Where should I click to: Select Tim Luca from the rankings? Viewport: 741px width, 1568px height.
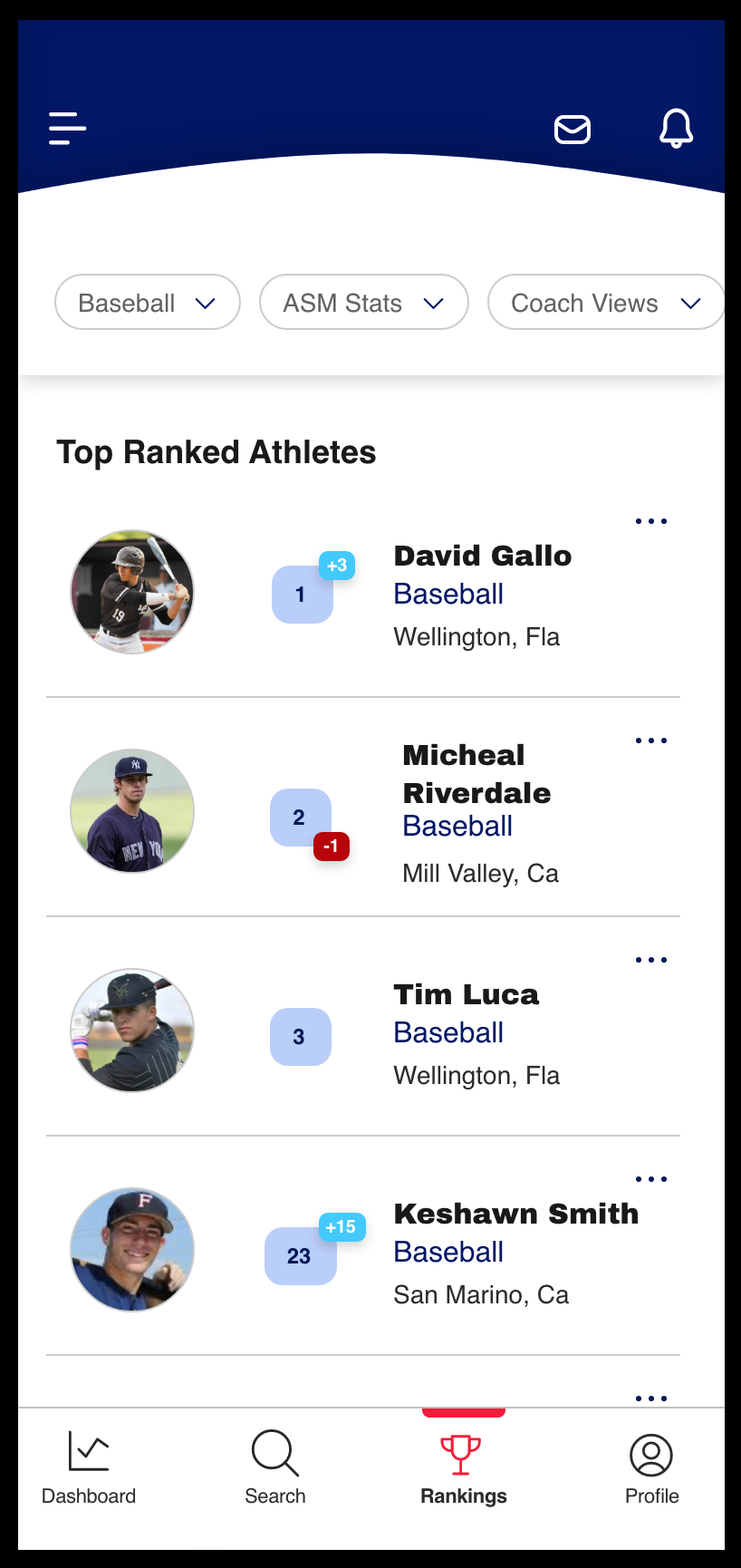pos(466,995)
